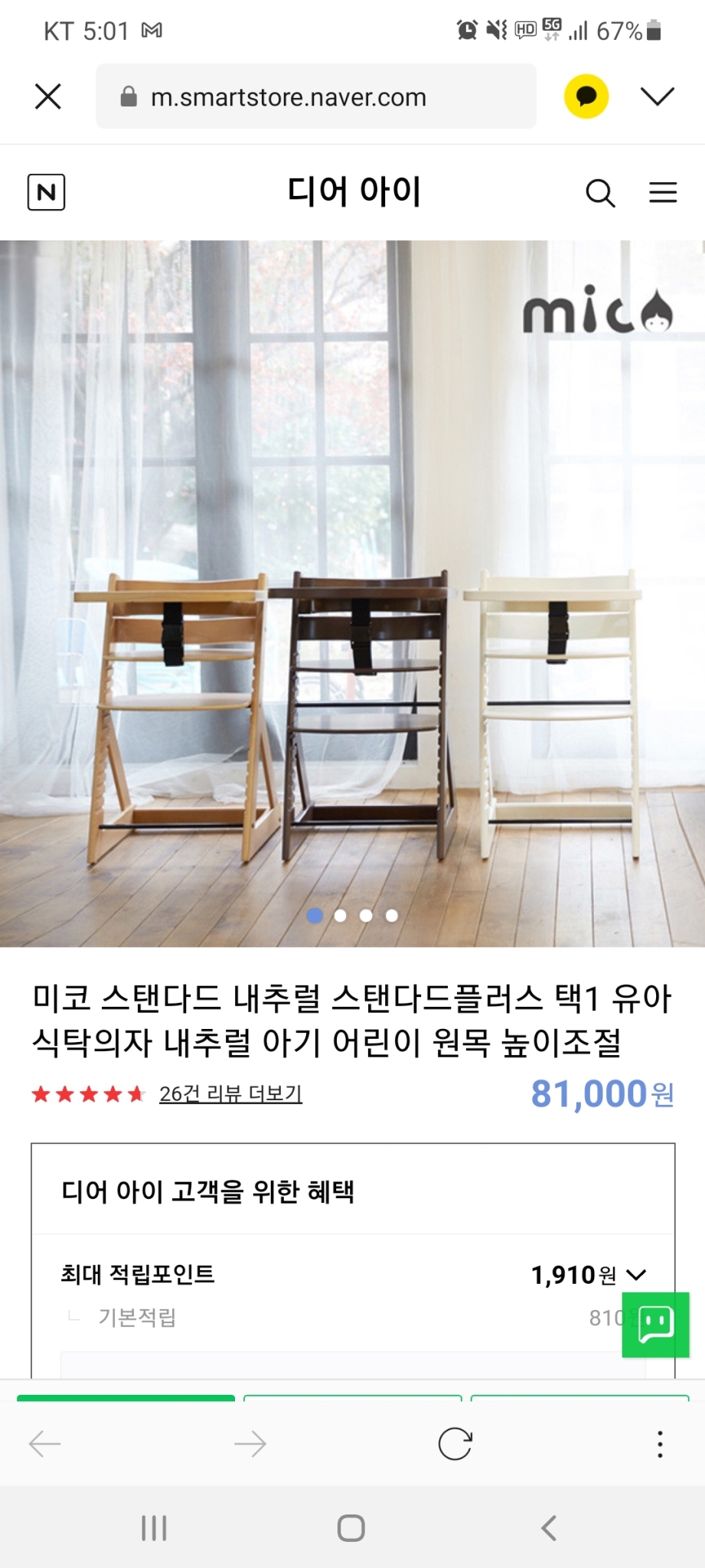
Task: Tap the back arrow at bottom navigation
Action: 44,1442
